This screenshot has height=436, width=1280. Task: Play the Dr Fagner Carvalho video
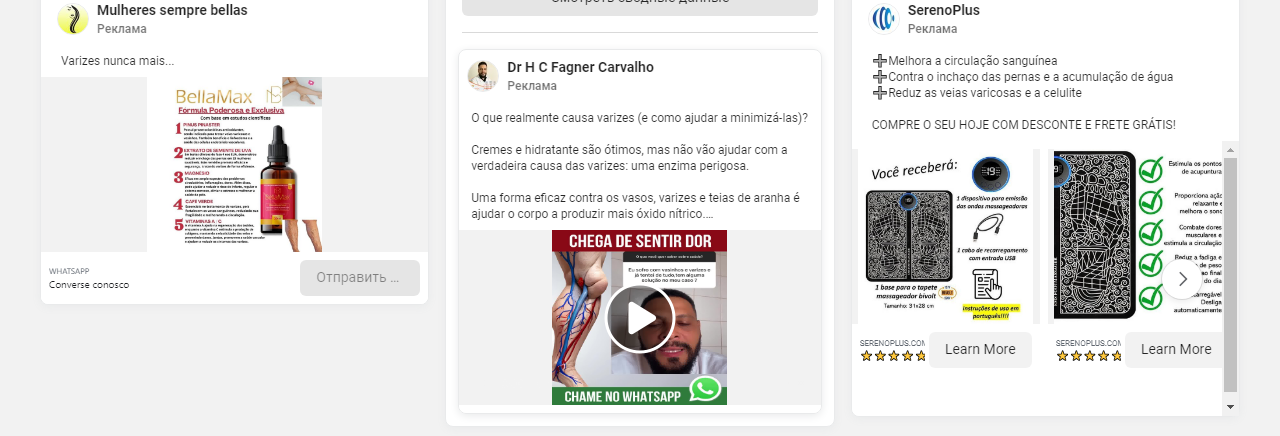(x=639, y=318)
